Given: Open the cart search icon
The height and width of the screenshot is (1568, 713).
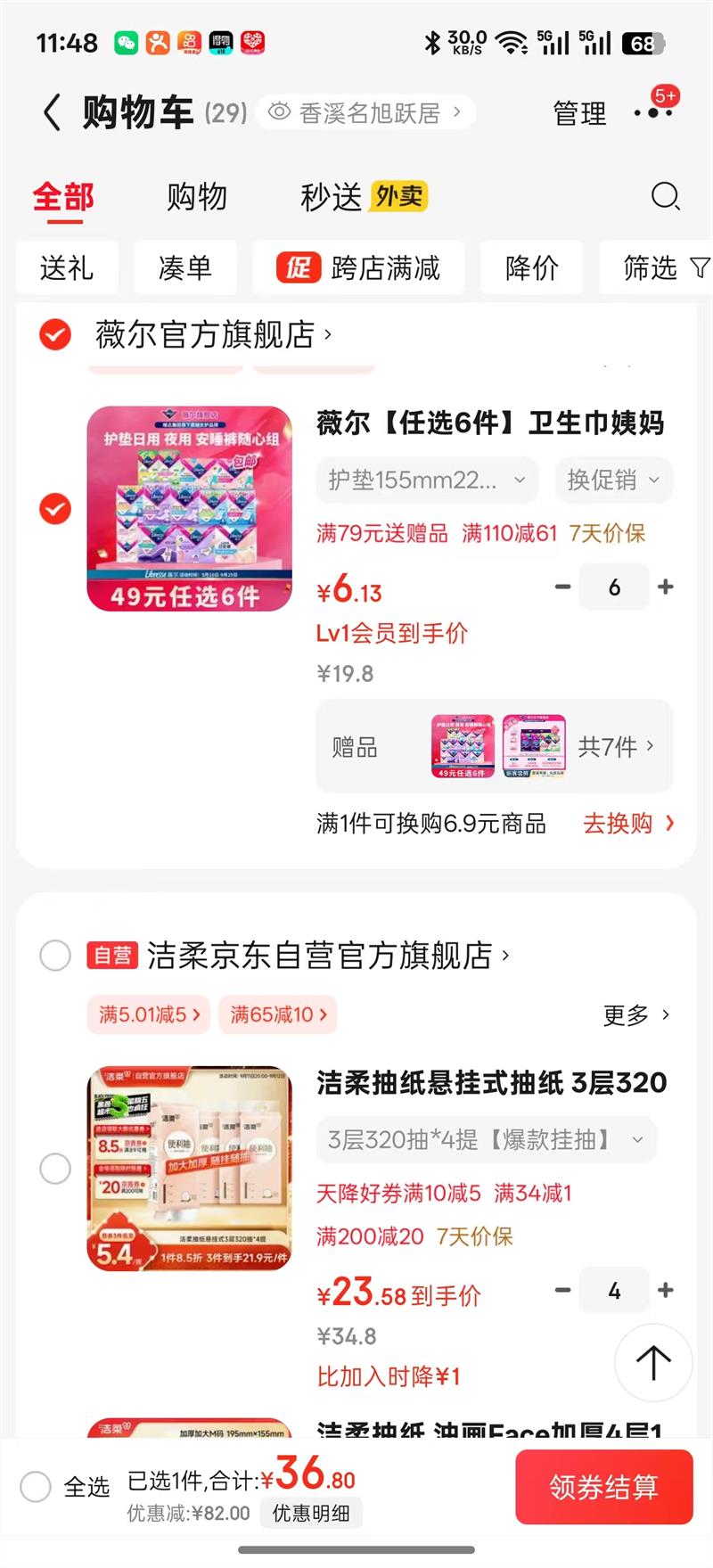Looking at the screenshot, I should 665,196.
